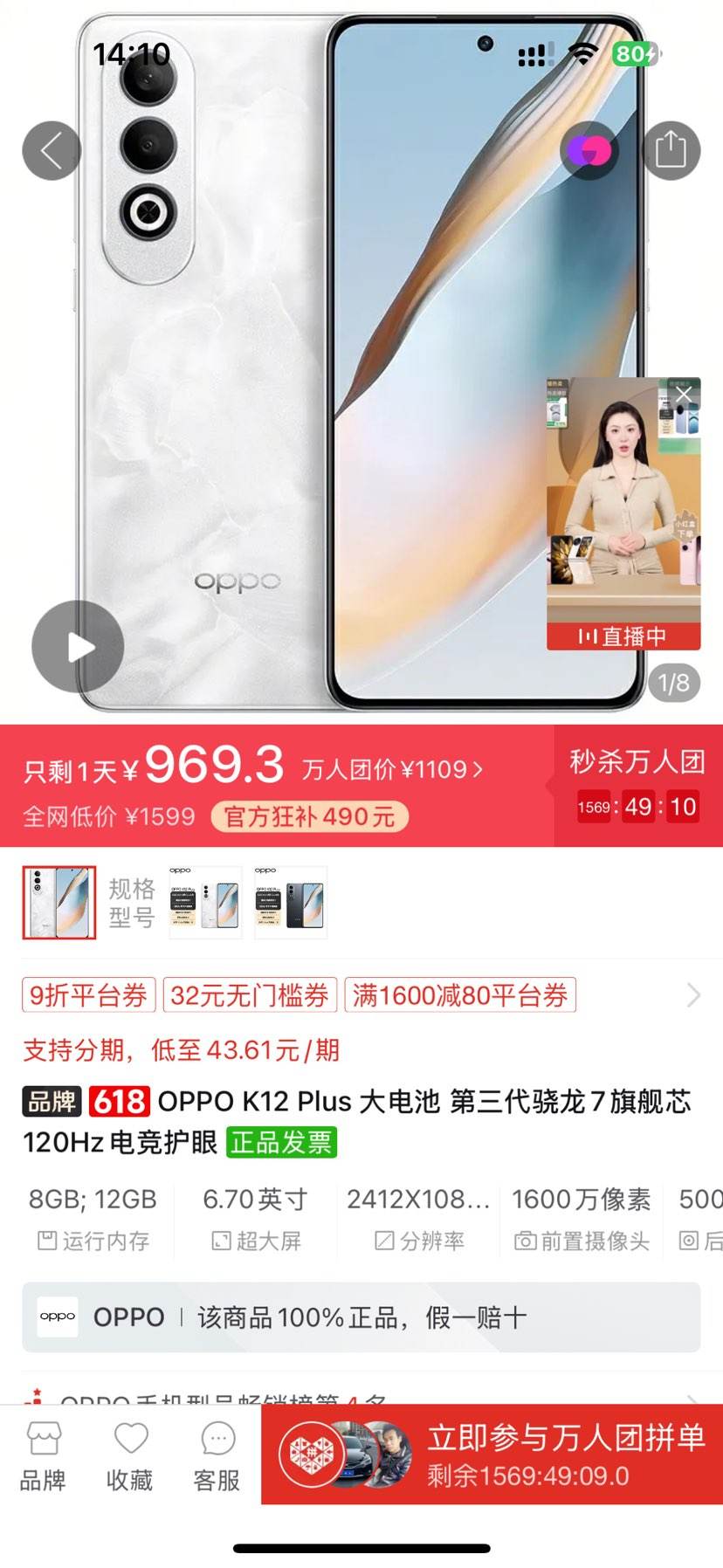
Task: Go back using the back arrow
Action: click(x=52, y=151)
